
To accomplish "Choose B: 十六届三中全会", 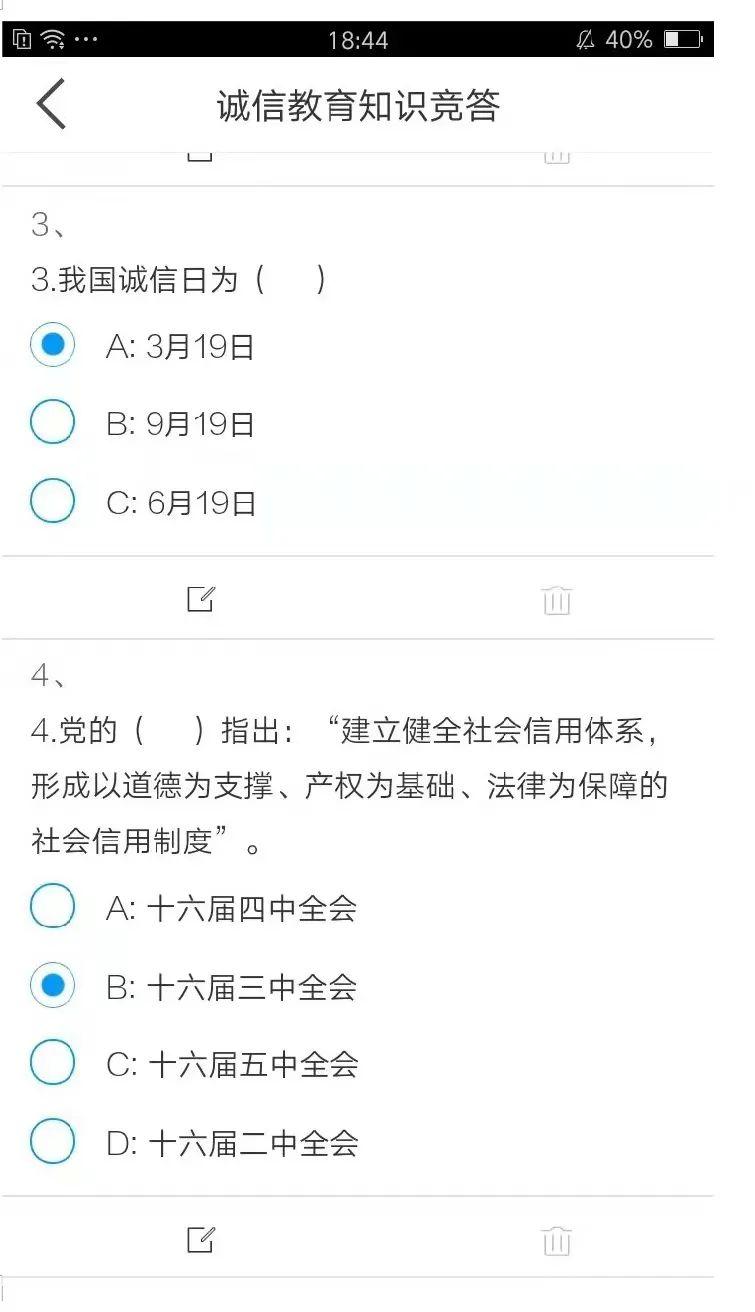I will coord(53,986).
